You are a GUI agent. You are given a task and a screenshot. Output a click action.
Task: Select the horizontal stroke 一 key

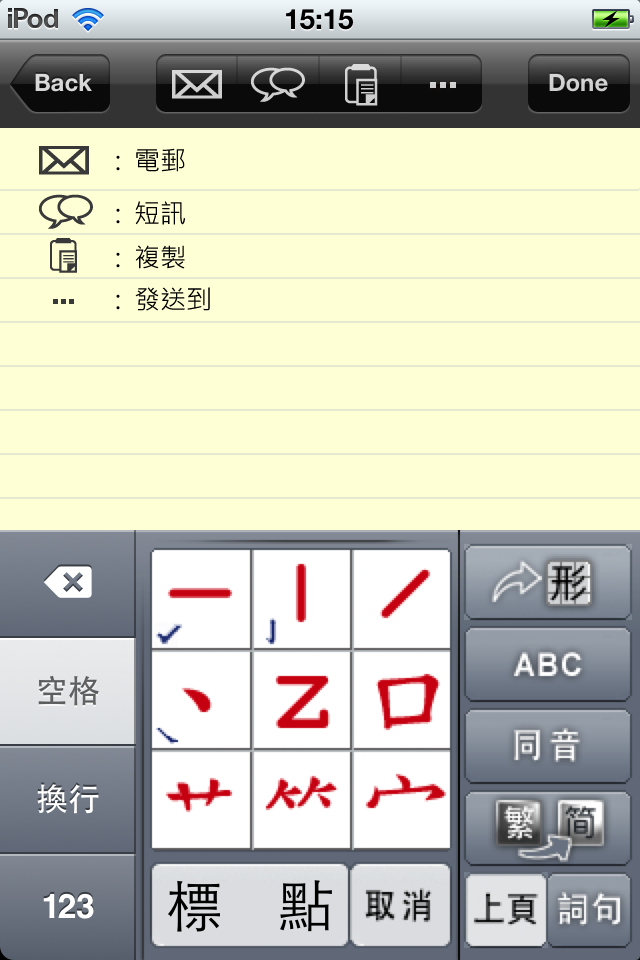201,598
